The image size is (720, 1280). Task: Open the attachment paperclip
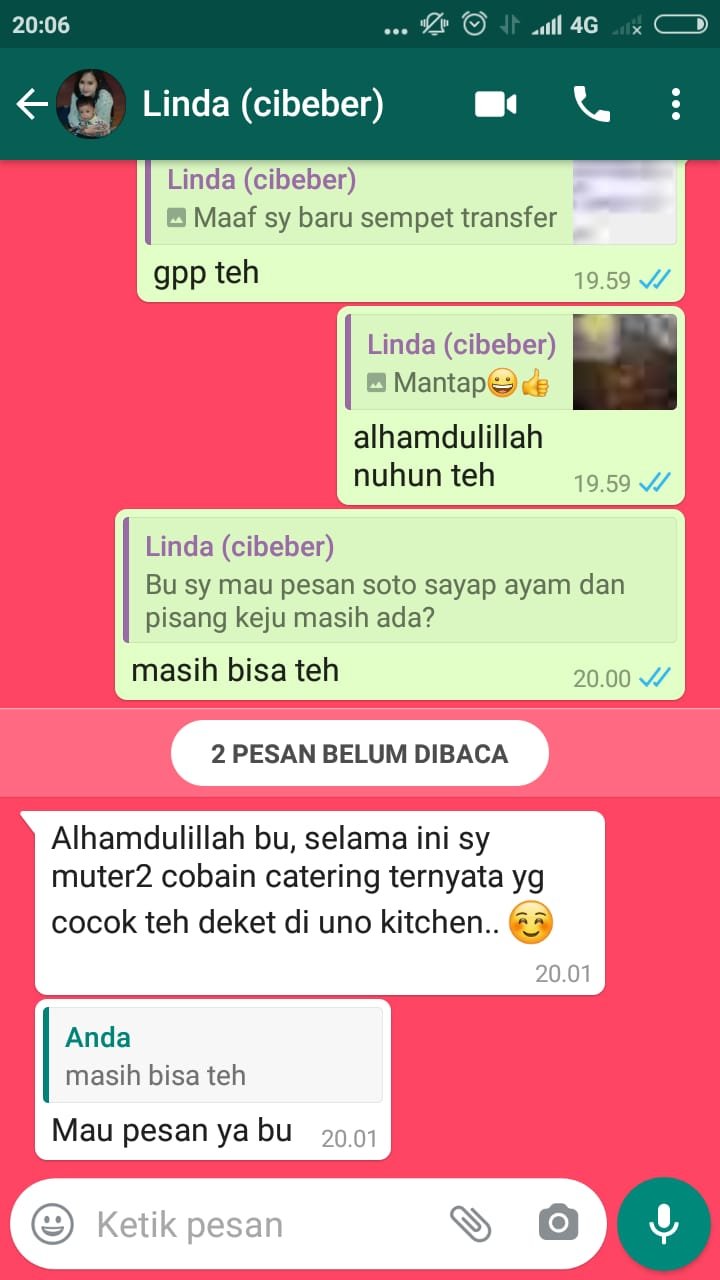pos(470,1224)
